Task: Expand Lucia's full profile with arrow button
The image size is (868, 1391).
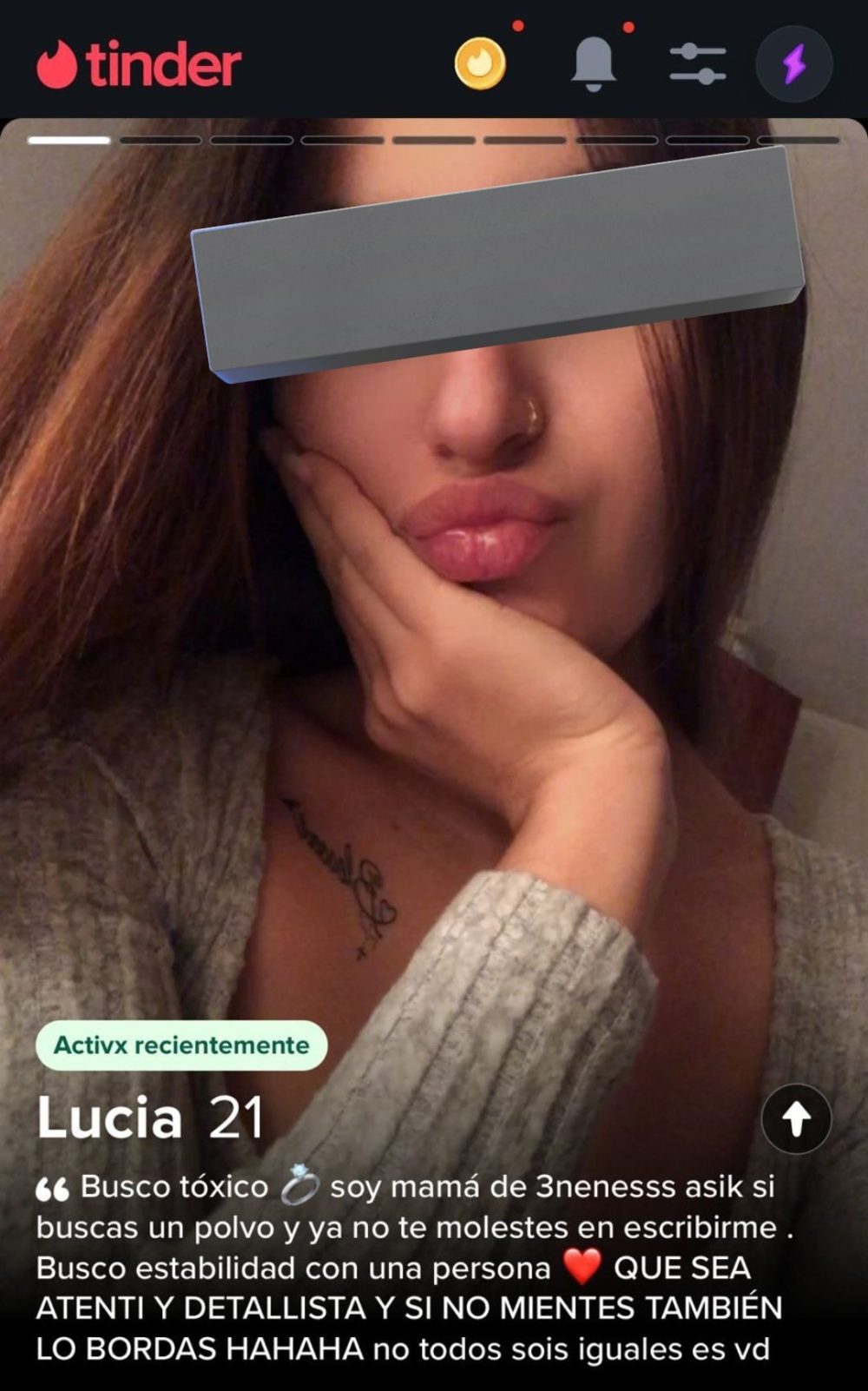Action: point(796,1119)
